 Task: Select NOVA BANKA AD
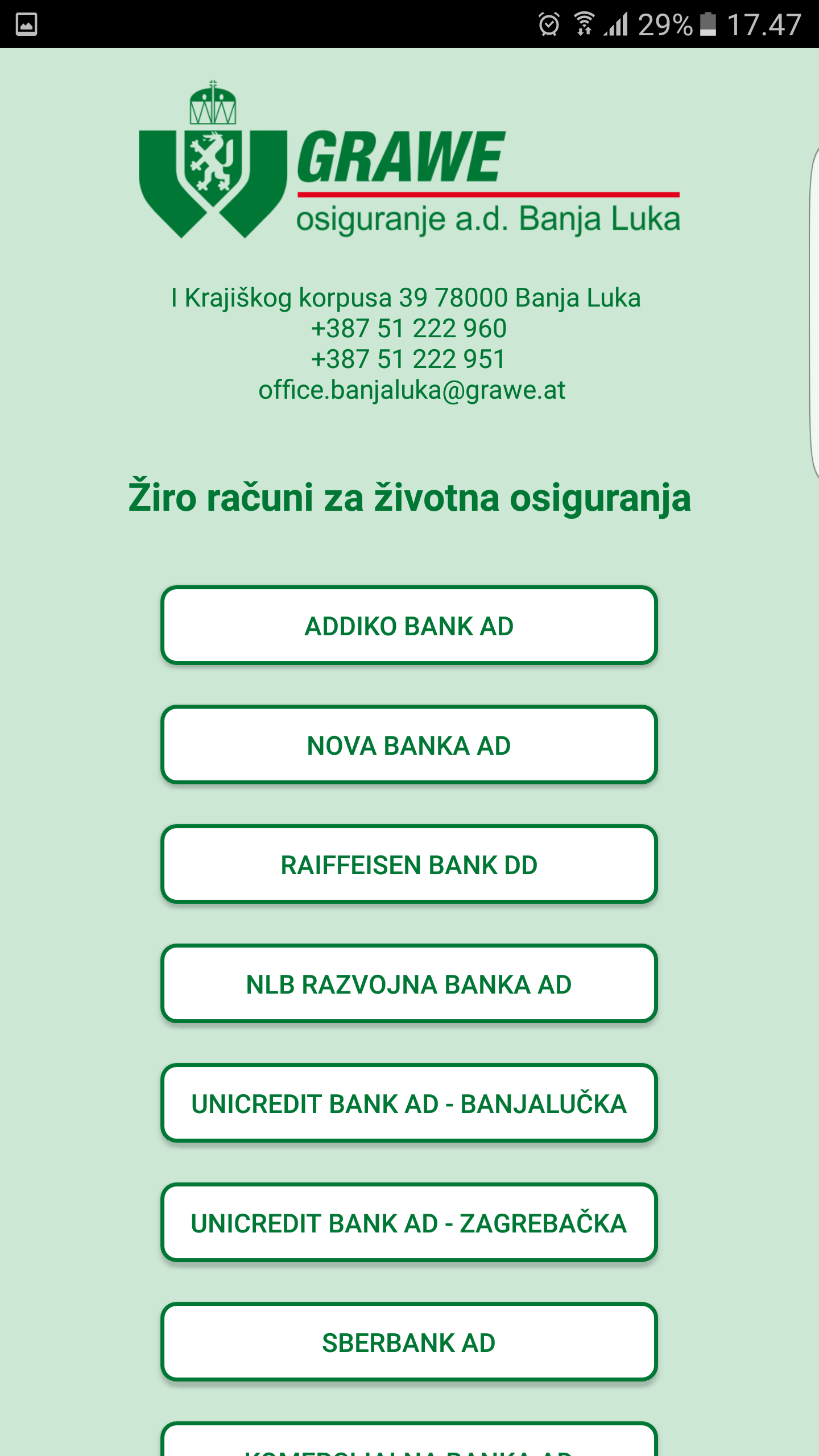click(x=409, y=745)
